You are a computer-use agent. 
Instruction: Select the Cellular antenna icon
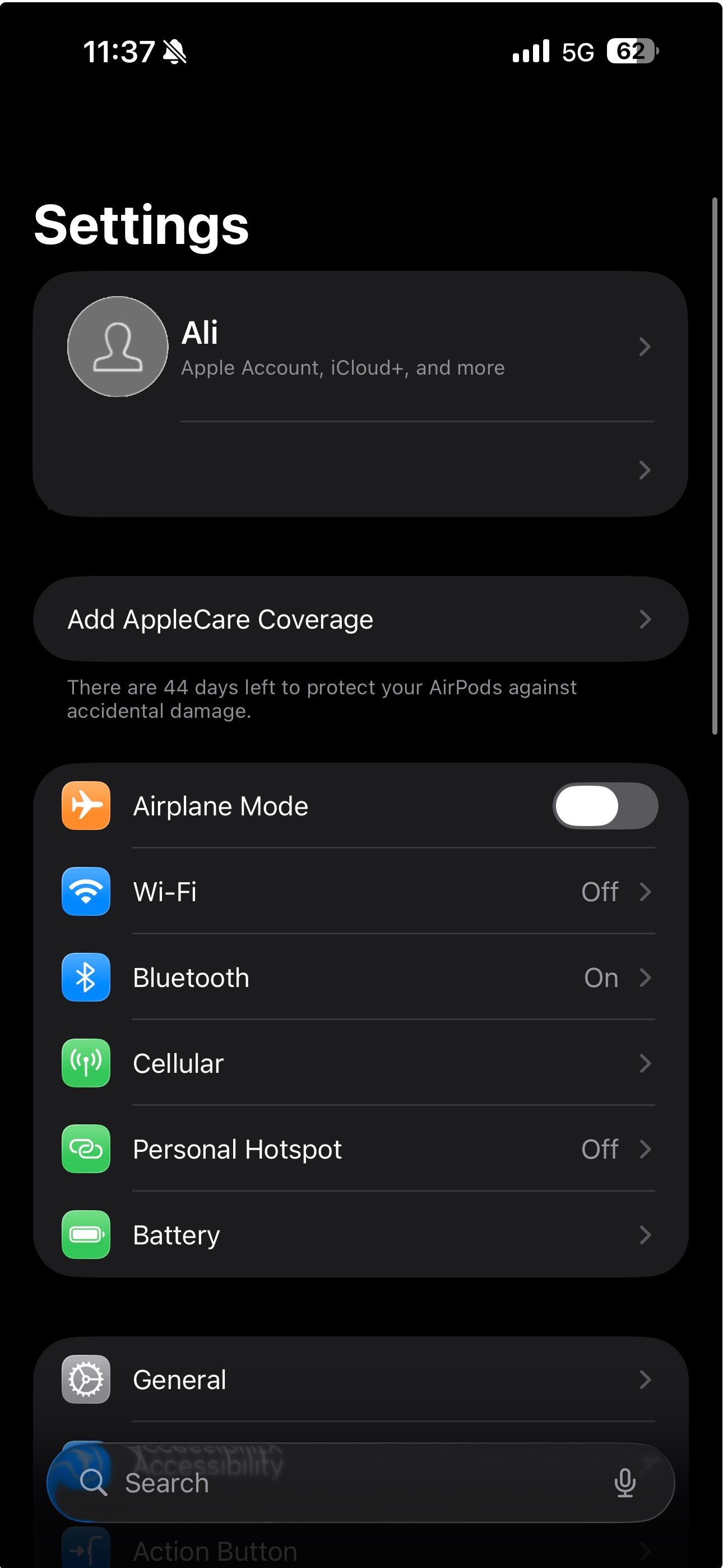pos(85,1063)
